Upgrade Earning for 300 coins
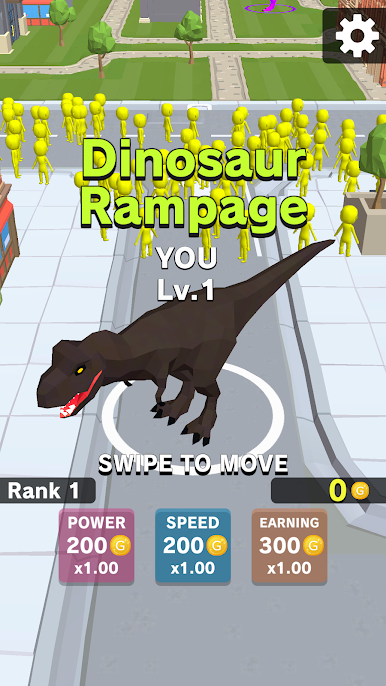 click(x=289, y=546)
